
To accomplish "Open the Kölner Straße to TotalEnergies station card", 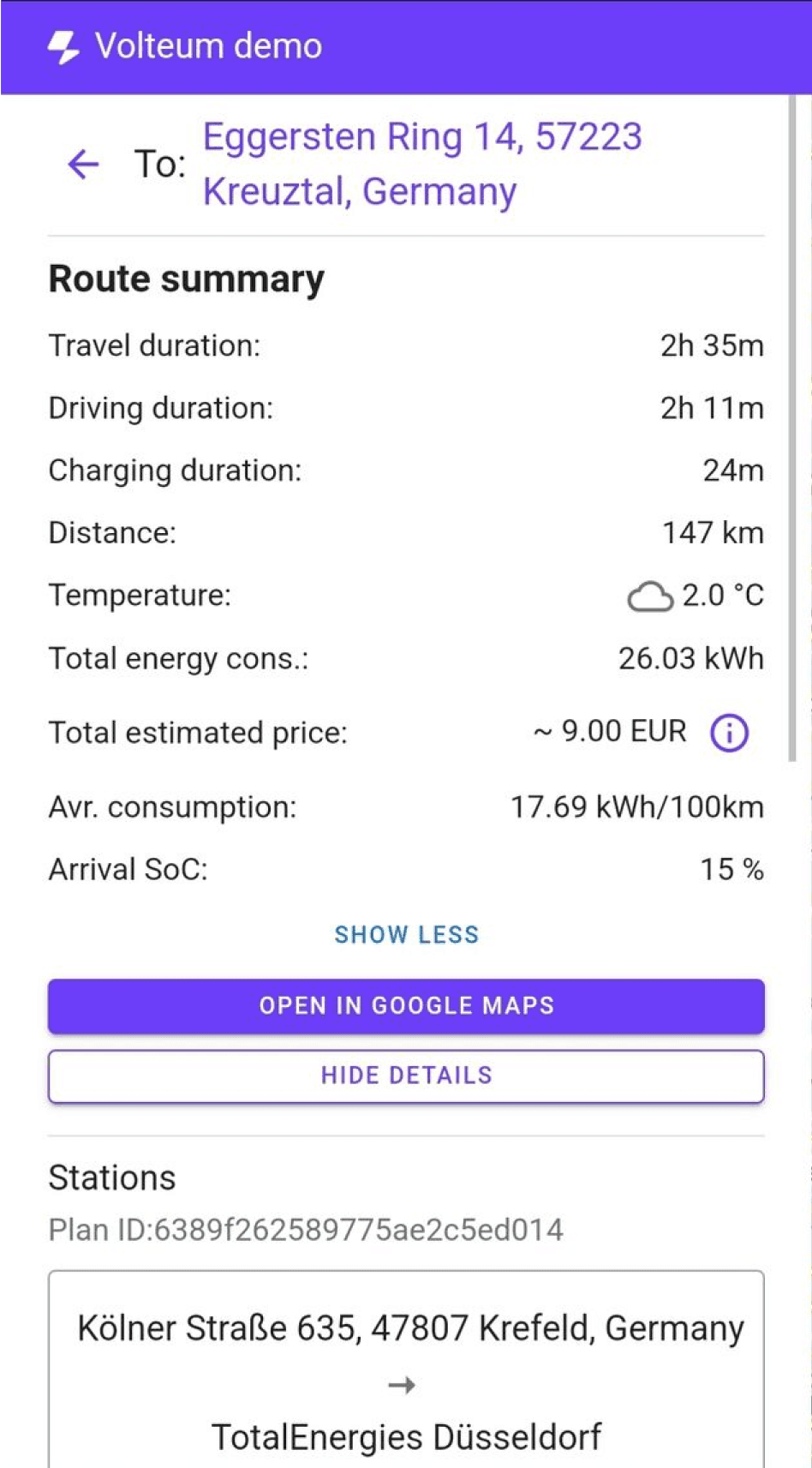I will 406,1369.
